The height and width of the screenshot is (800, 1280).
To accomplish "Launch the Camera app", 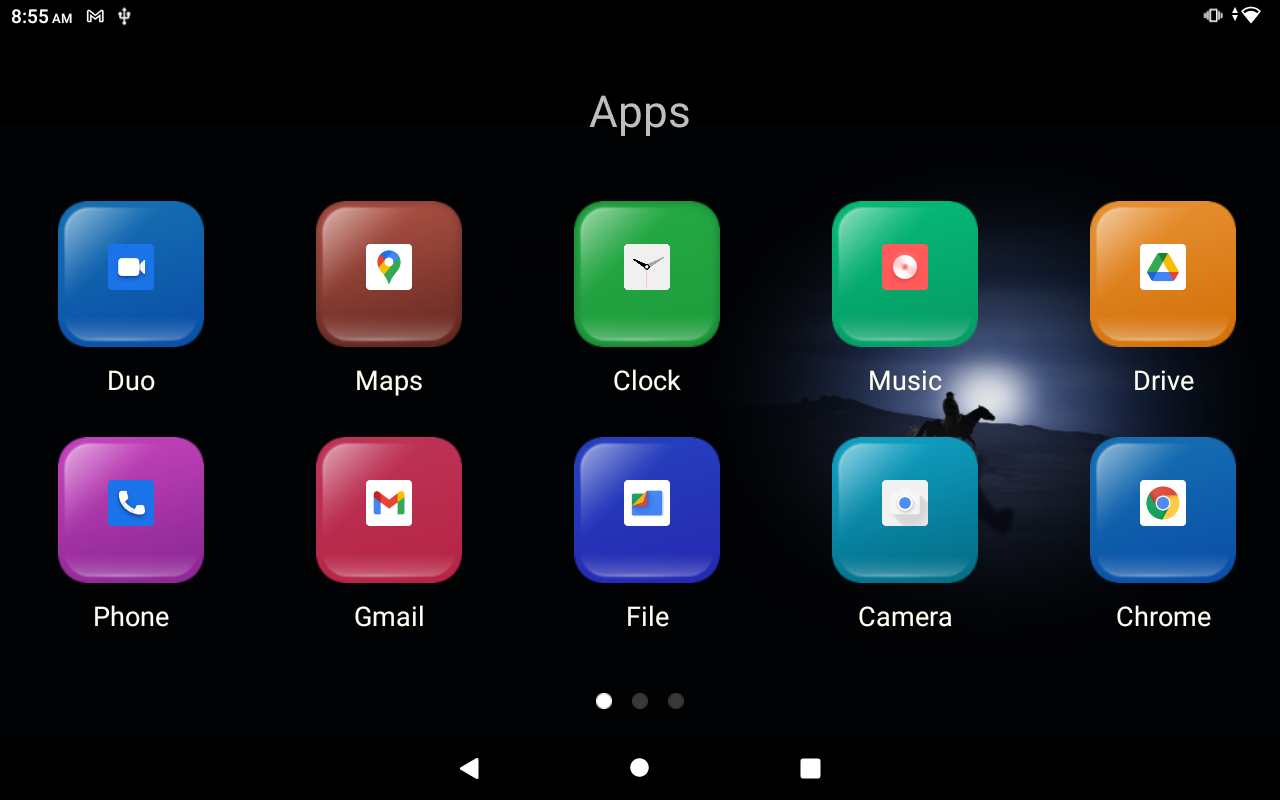I will point(905,510).
